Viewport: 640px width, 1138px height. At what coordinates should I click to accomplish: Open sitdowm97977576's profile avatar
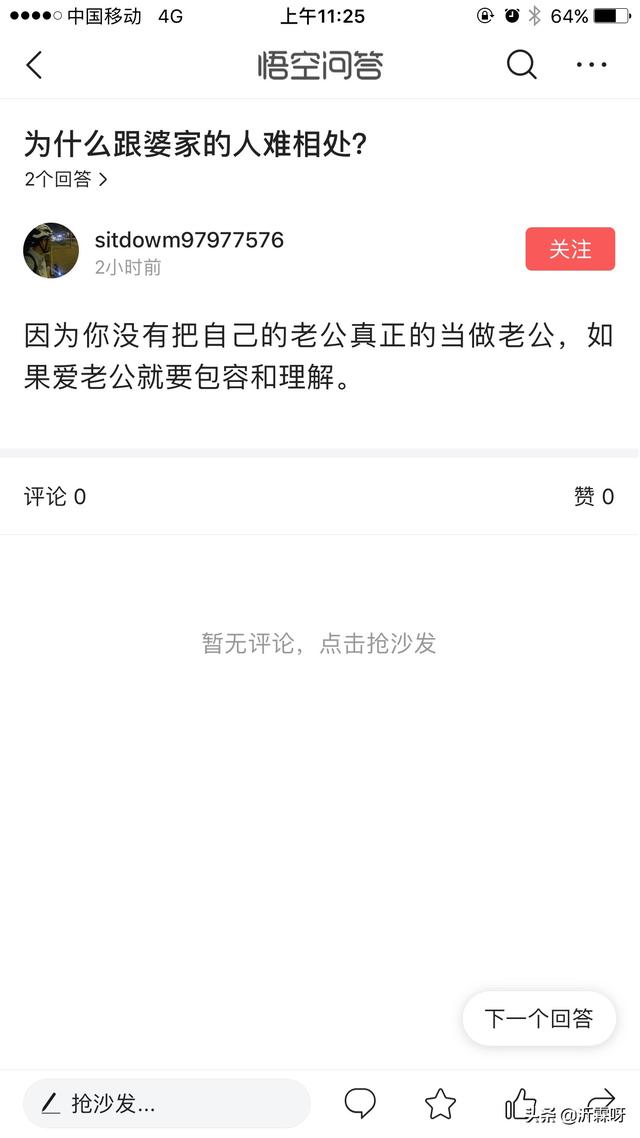point(51,250)
